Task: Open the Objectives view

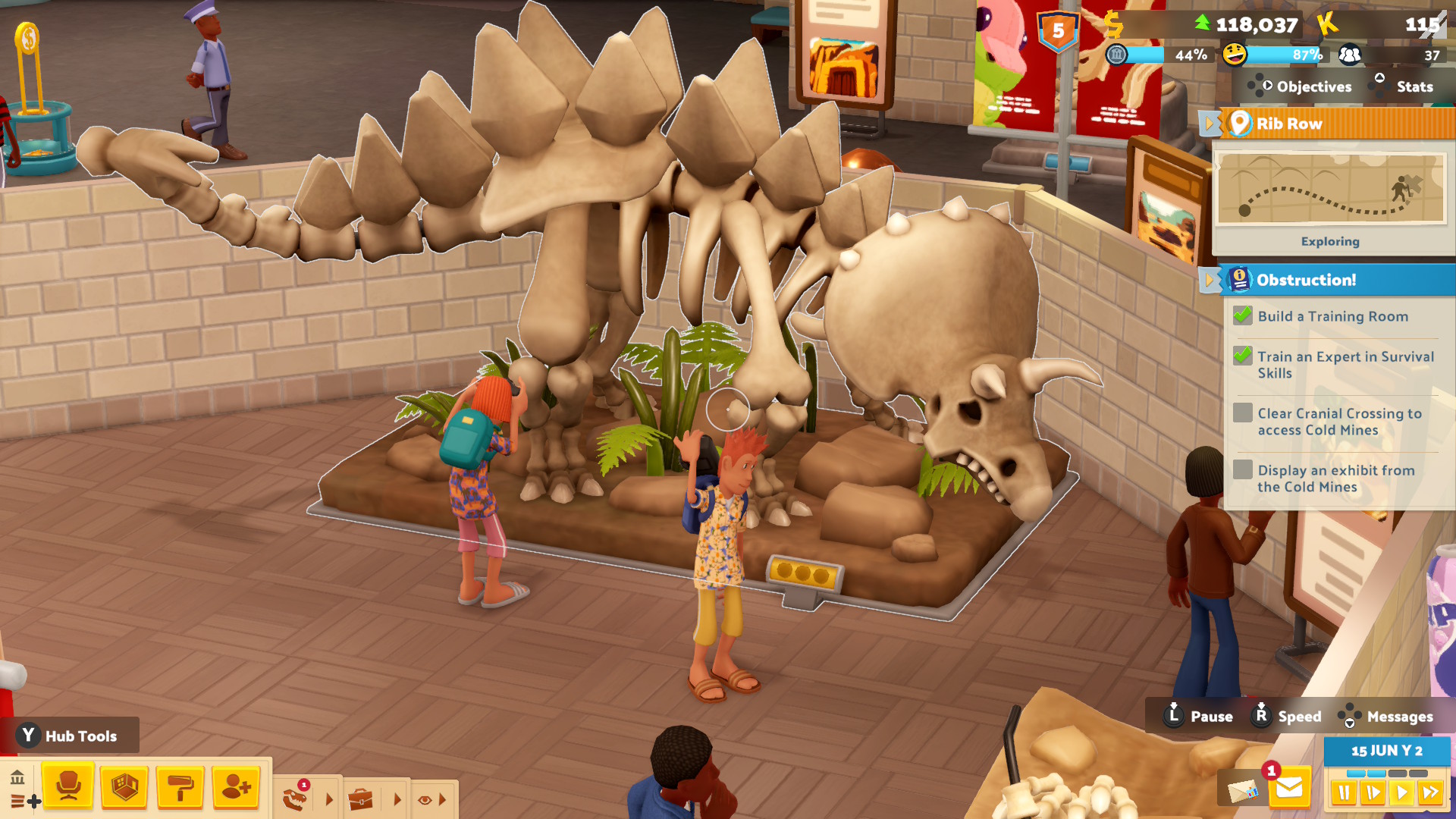Action: pyautogui.click(x=1313, y=86)
